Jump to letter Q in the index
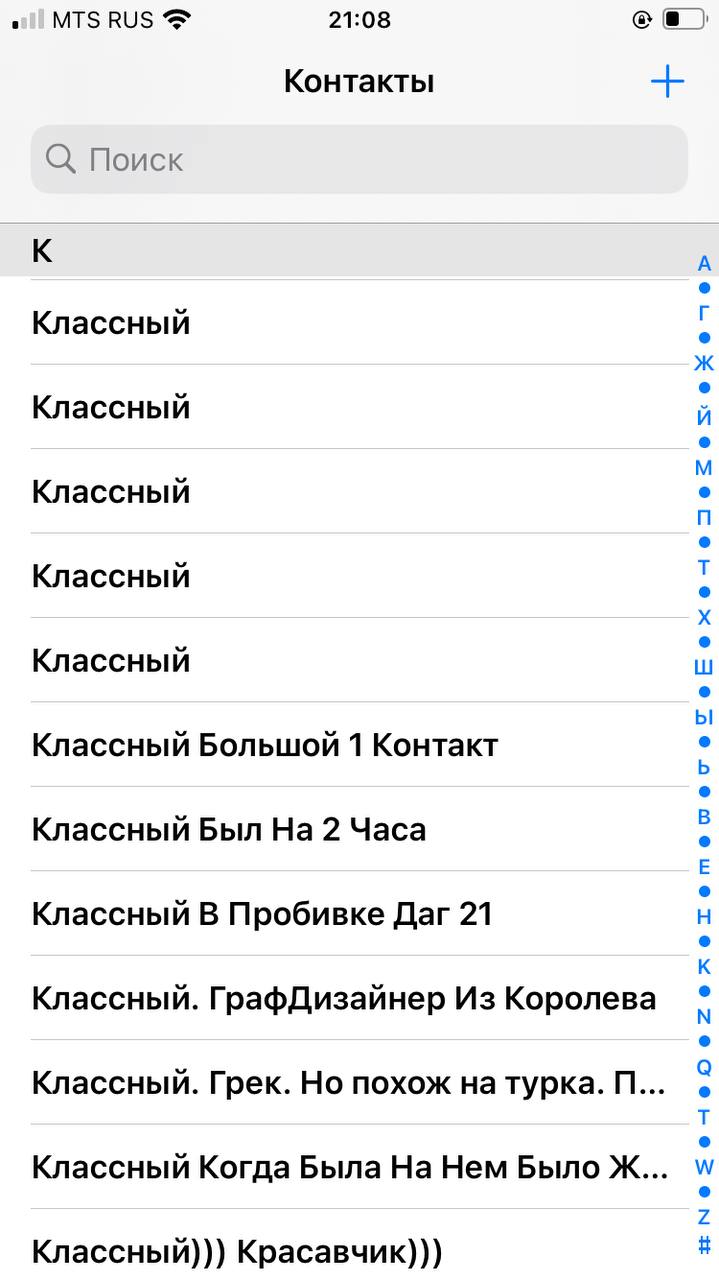The height and width of the screenshot is (1280, 719). tap(704, 1067)
